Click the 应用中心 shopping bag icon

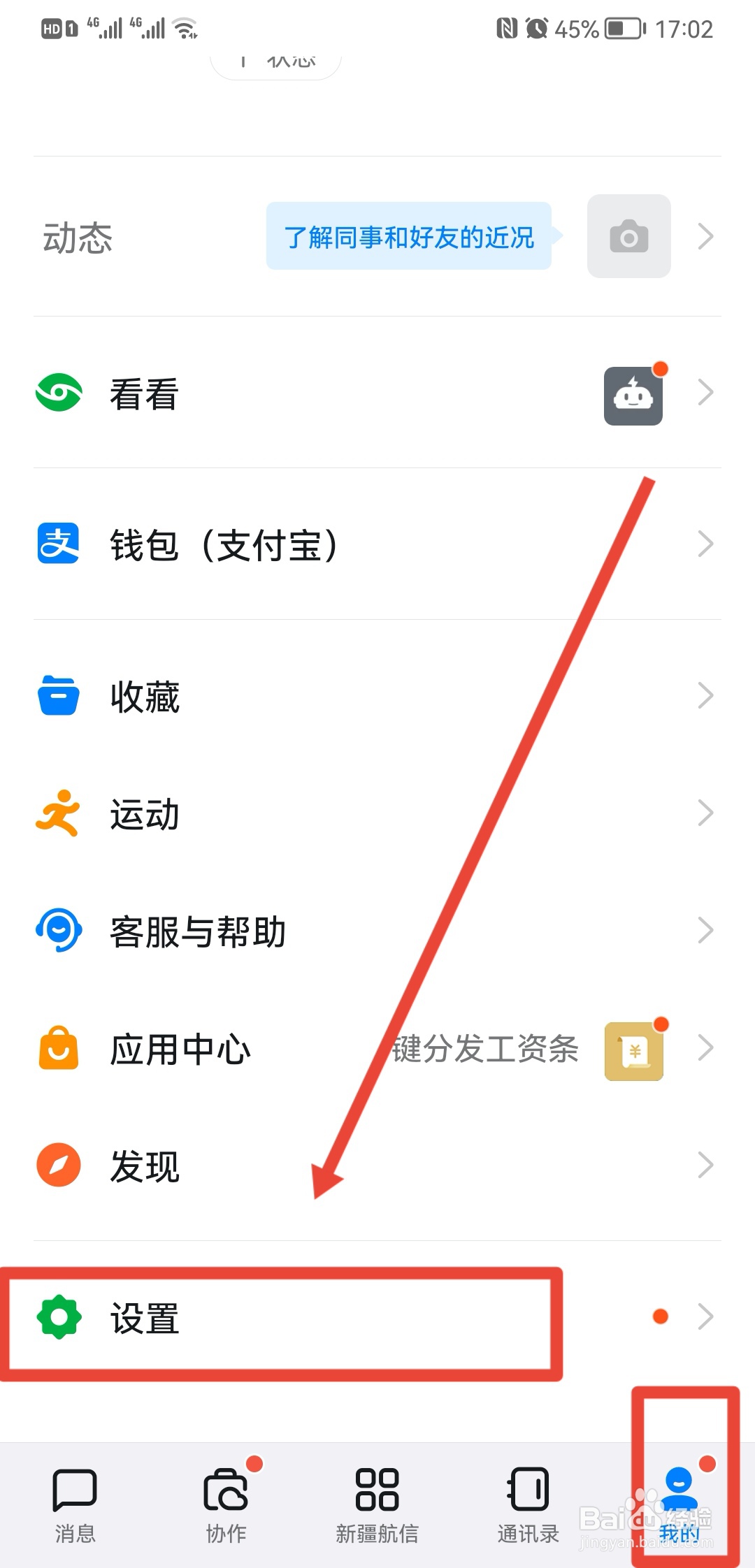pos(59,1048)
